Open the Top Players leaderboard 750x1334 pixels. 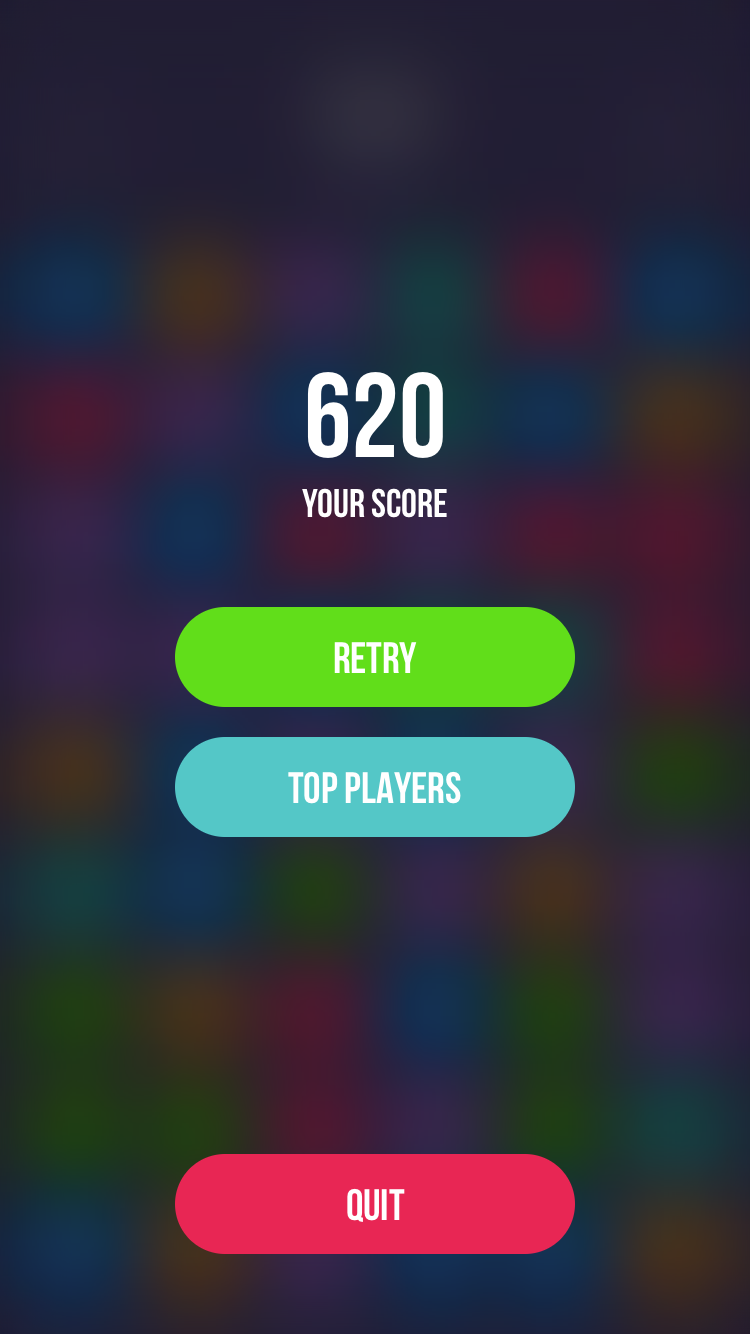click(375, 787)
